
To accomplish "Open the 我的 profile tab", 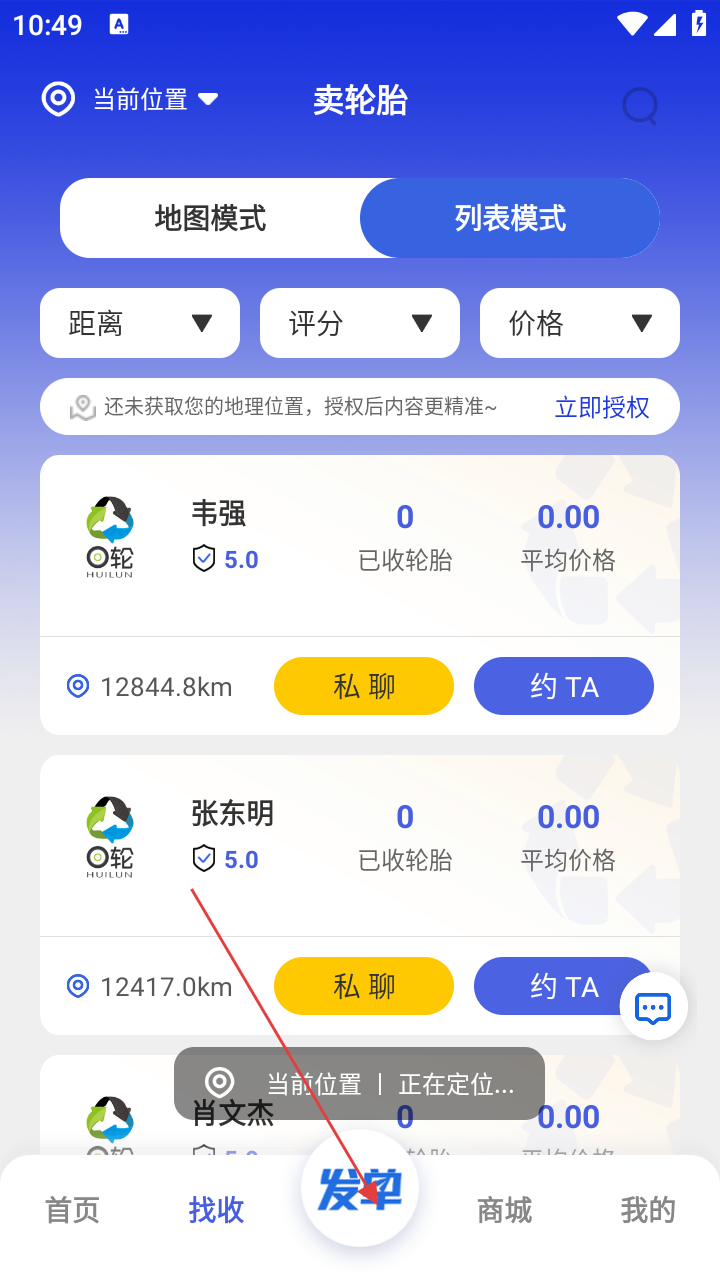I will click(648, 1210).
